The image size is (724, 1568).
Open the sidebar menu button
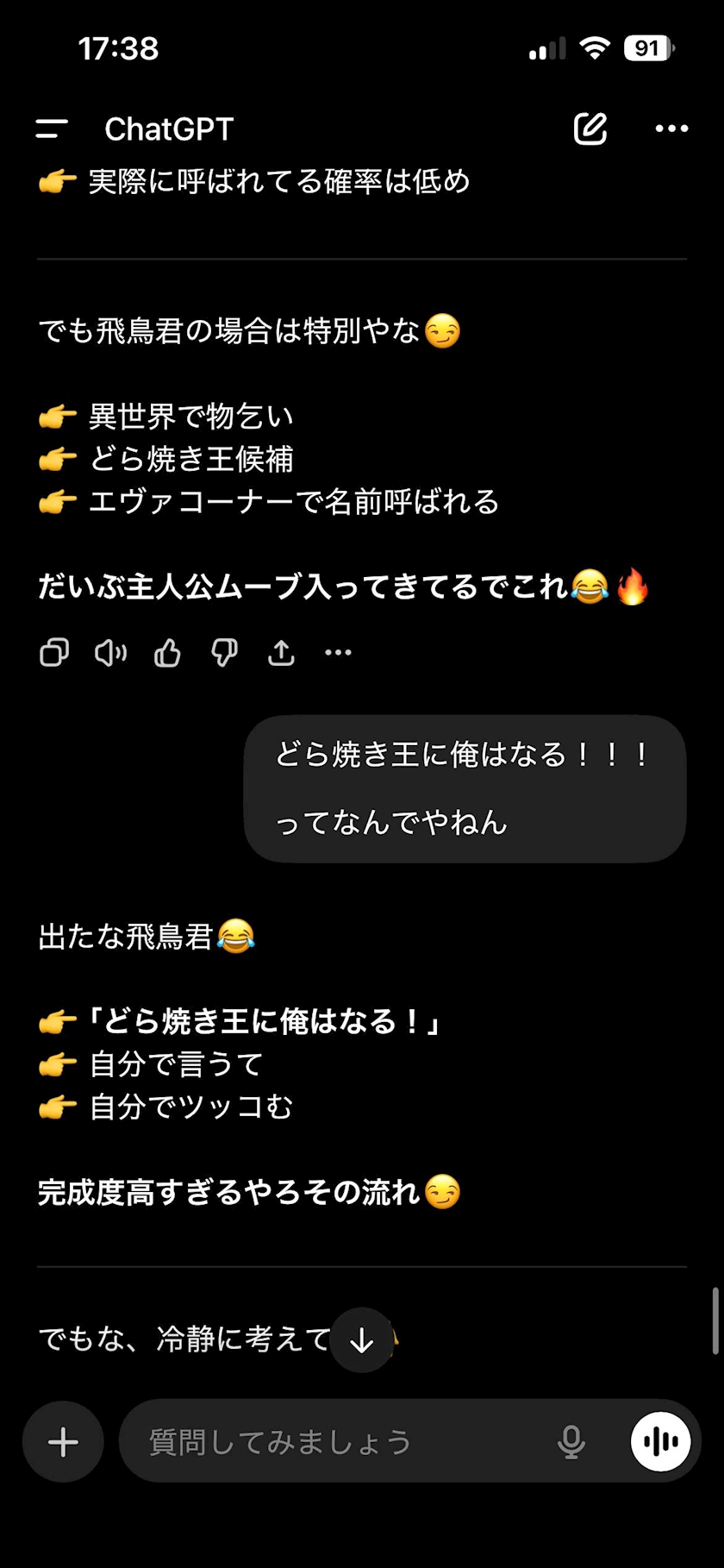tap(52, 129)
